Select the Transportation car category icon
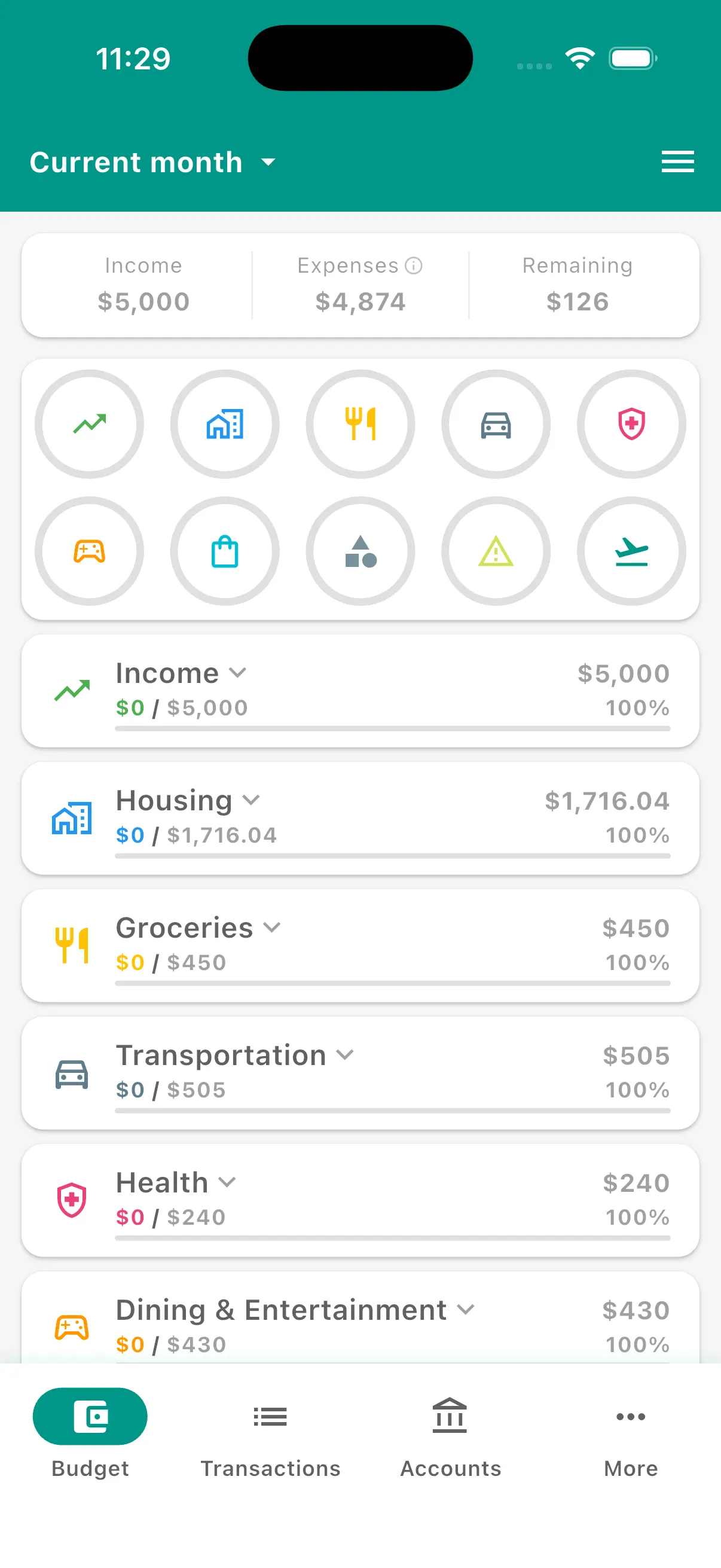 [x=496, y=423]
